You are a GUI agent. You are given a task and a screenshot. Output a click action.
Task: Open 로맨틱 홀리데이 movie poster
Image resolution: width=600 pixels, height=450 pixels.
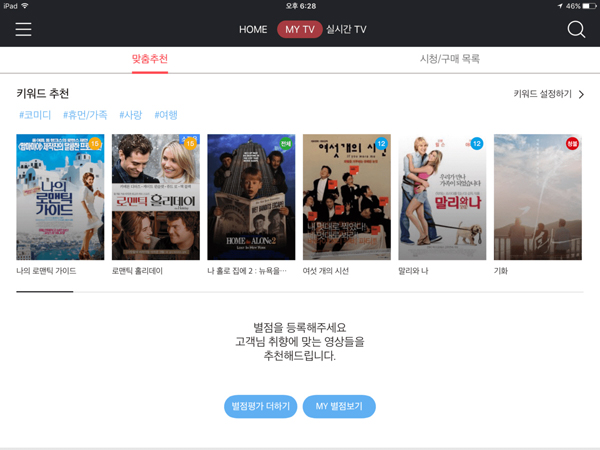click(155, 197)
